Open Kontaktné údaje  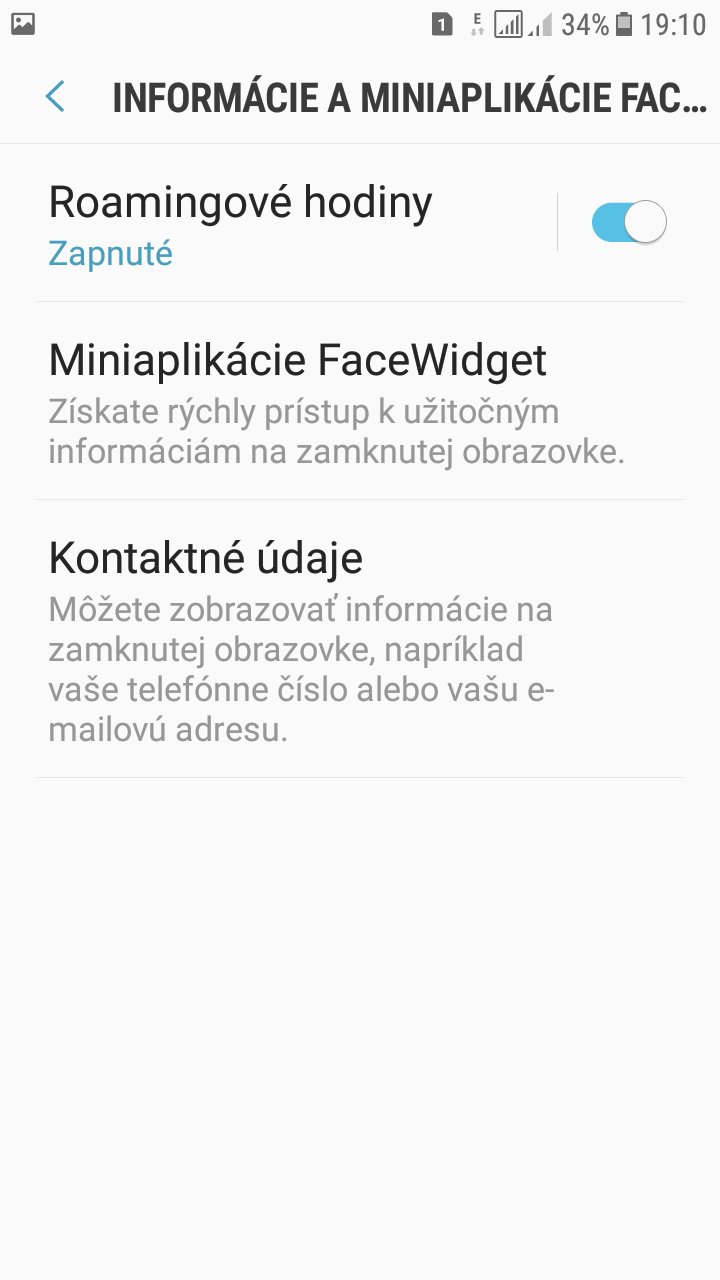(360, 639)
